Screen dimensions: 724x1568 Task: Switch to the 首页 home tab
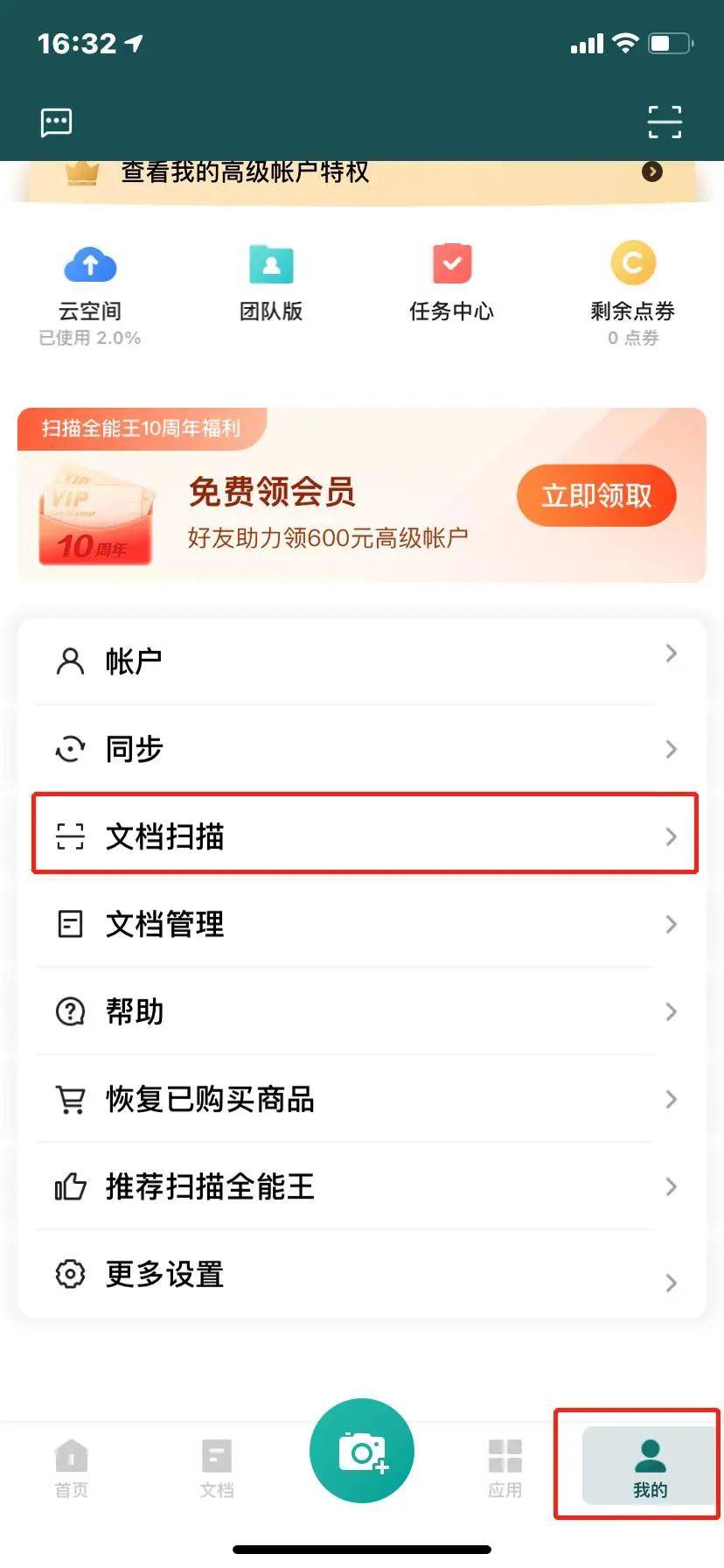click(72, 1469)
